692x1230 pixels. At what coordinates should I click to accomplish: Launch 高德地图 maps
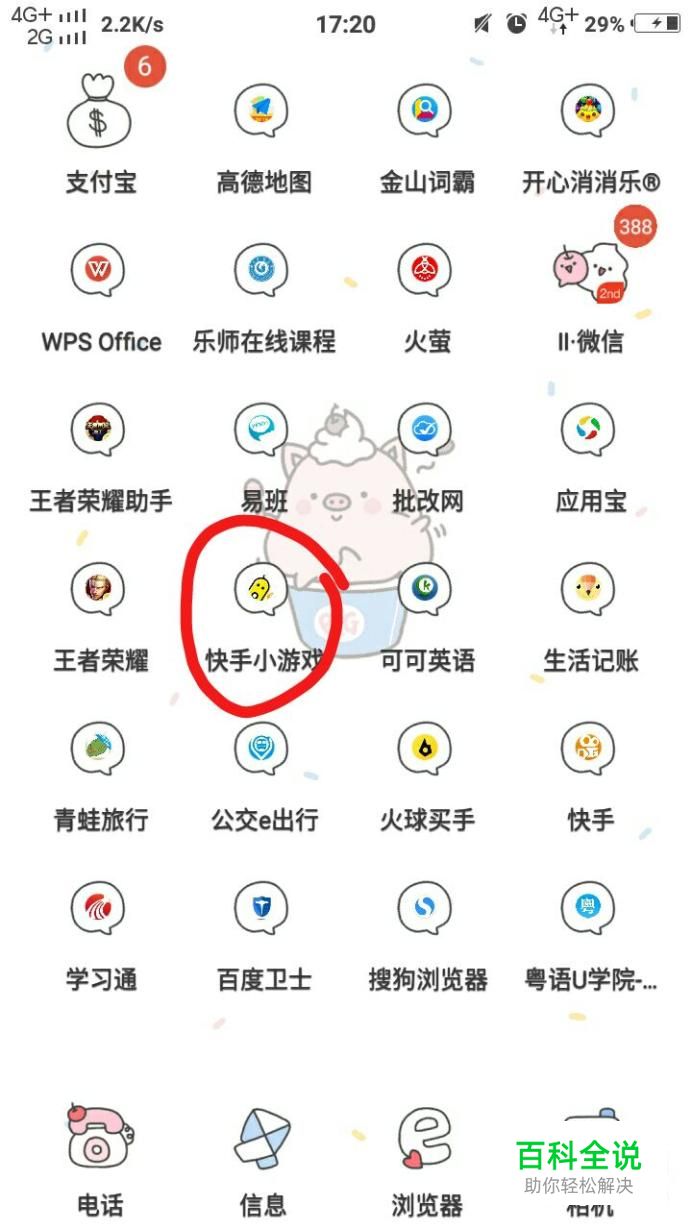click(x=263, y=112)
